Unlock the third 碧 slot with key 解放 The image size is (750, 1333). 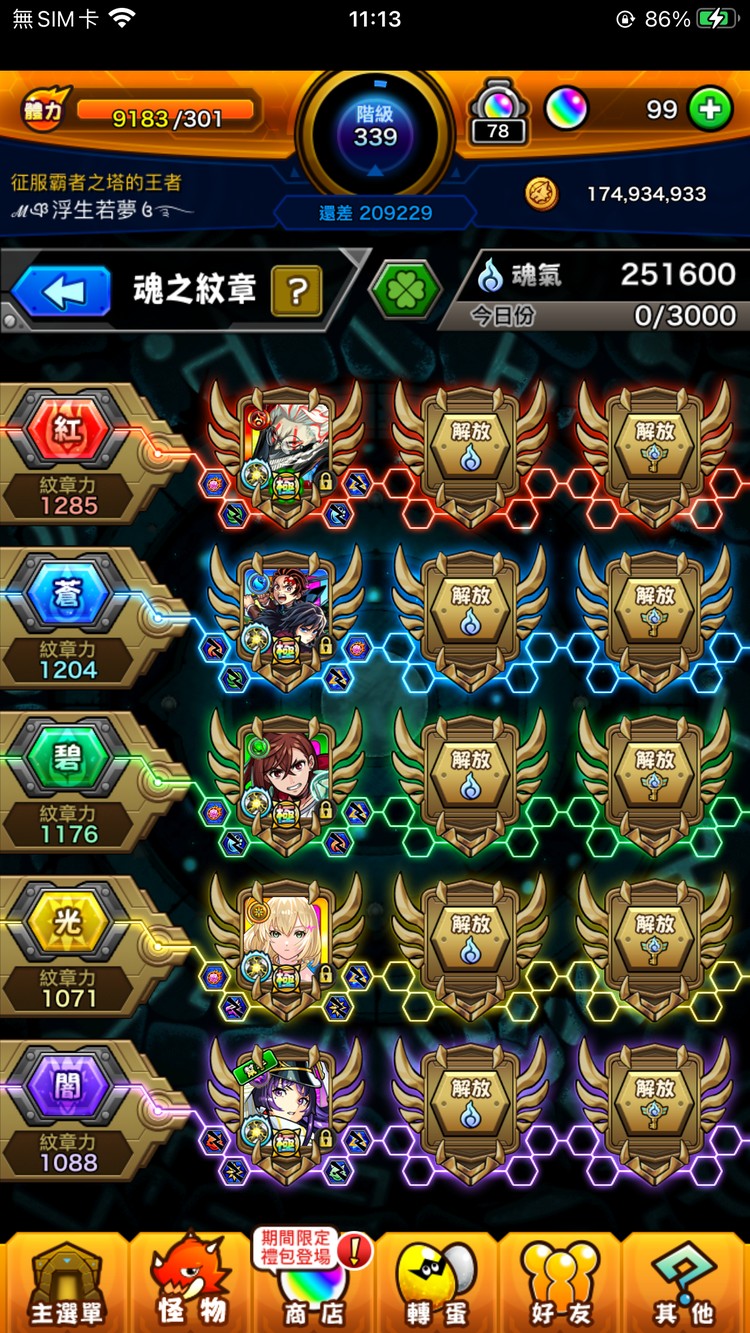[x=655, y=776]
